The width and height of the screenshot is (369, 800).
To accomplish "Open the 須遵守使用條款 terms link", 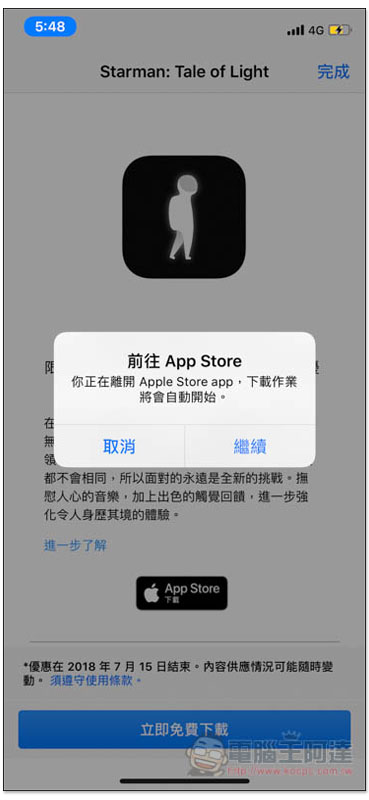I will 95,681.
